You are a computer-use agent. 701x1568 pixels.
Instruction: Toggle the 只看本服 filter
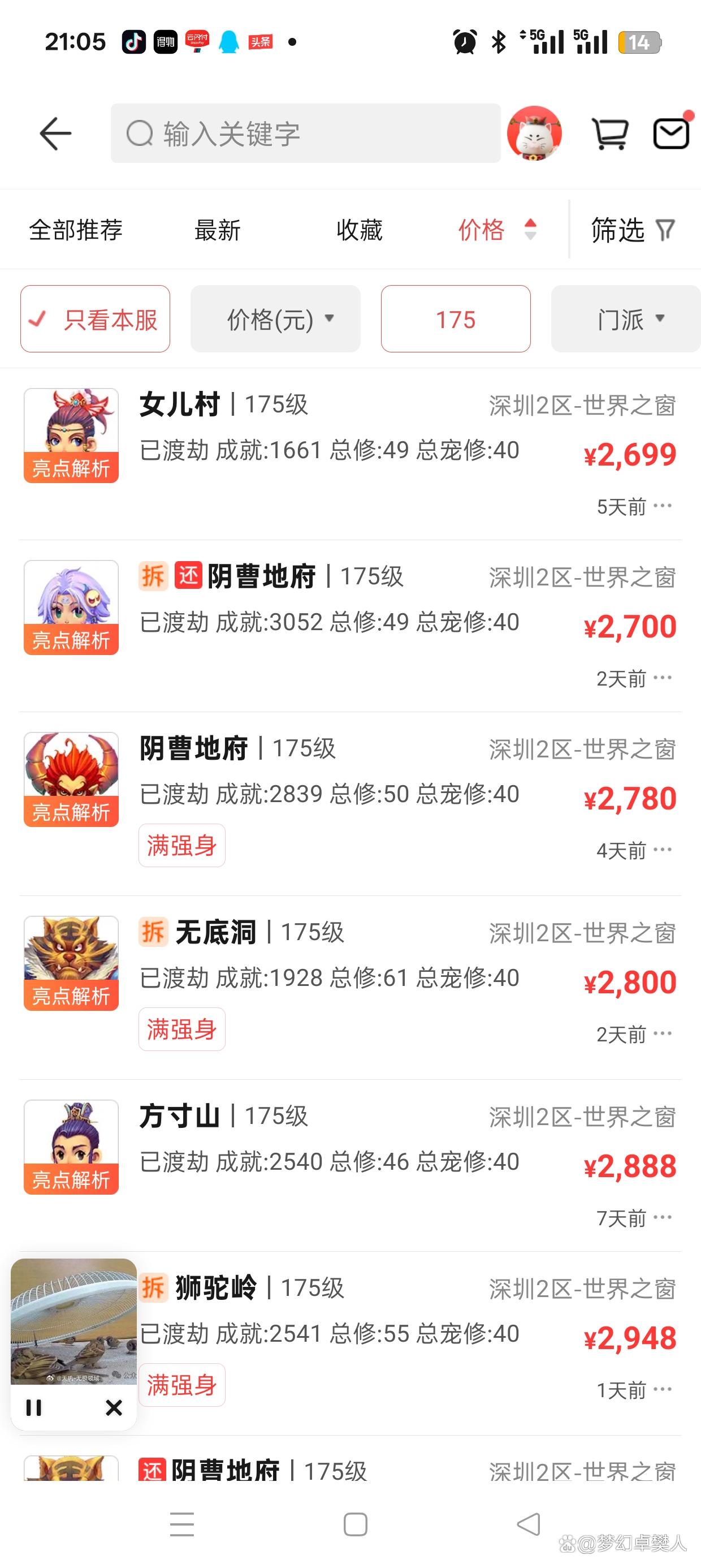coord(95,319)
